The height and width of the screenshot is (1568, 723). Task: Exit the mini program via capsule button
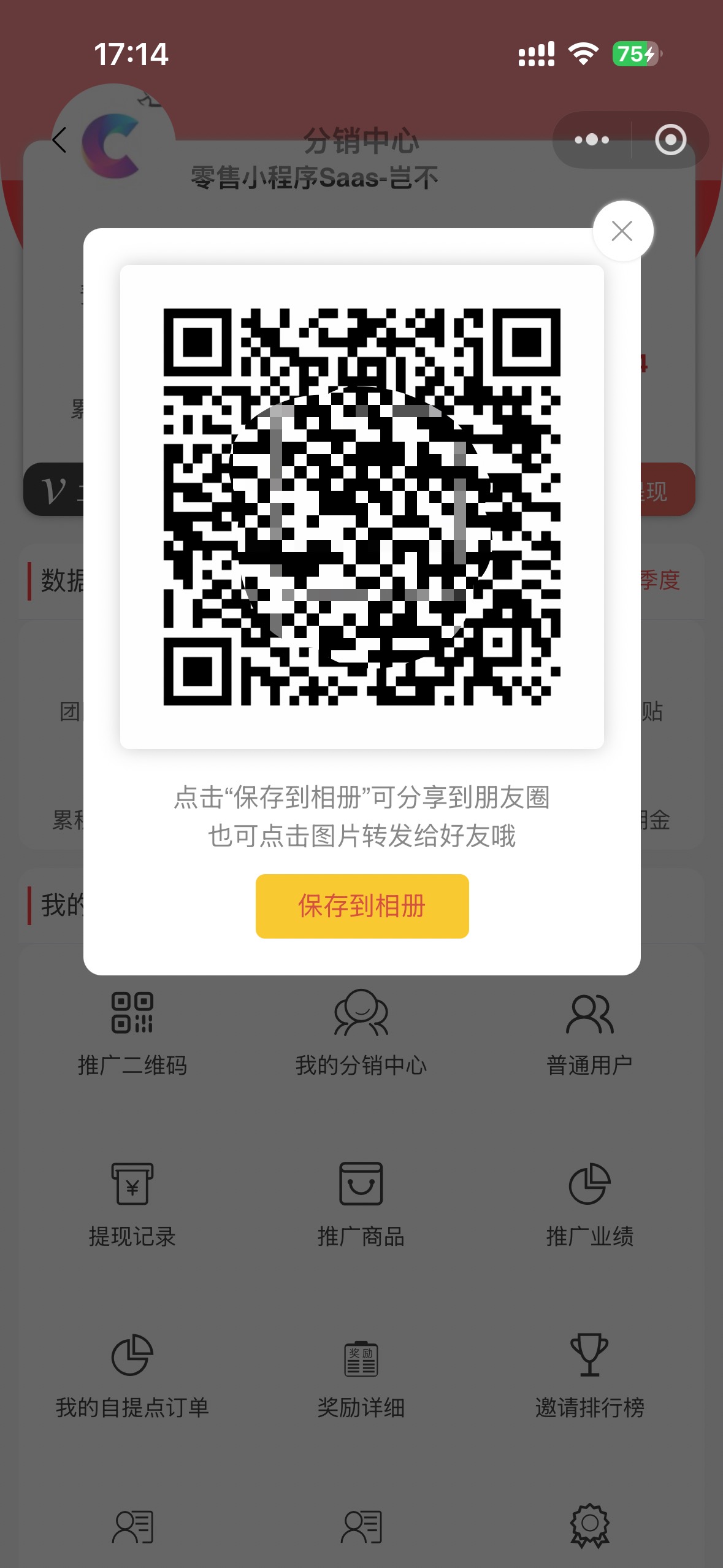(670, 140)
